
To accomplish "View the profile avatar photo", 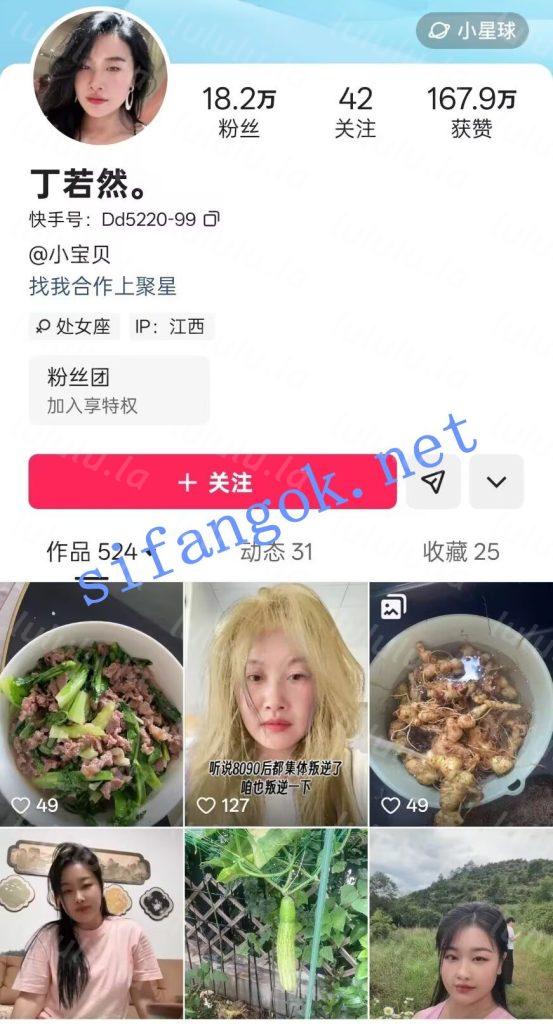I will point(100,76).
